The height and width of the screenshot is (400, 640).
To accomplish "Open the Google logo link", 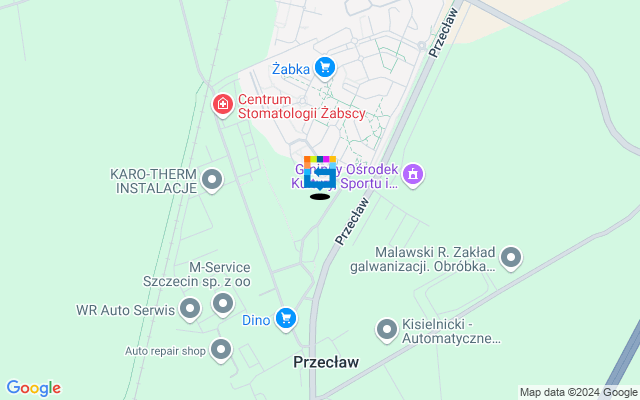I will (x=33, y=388).
